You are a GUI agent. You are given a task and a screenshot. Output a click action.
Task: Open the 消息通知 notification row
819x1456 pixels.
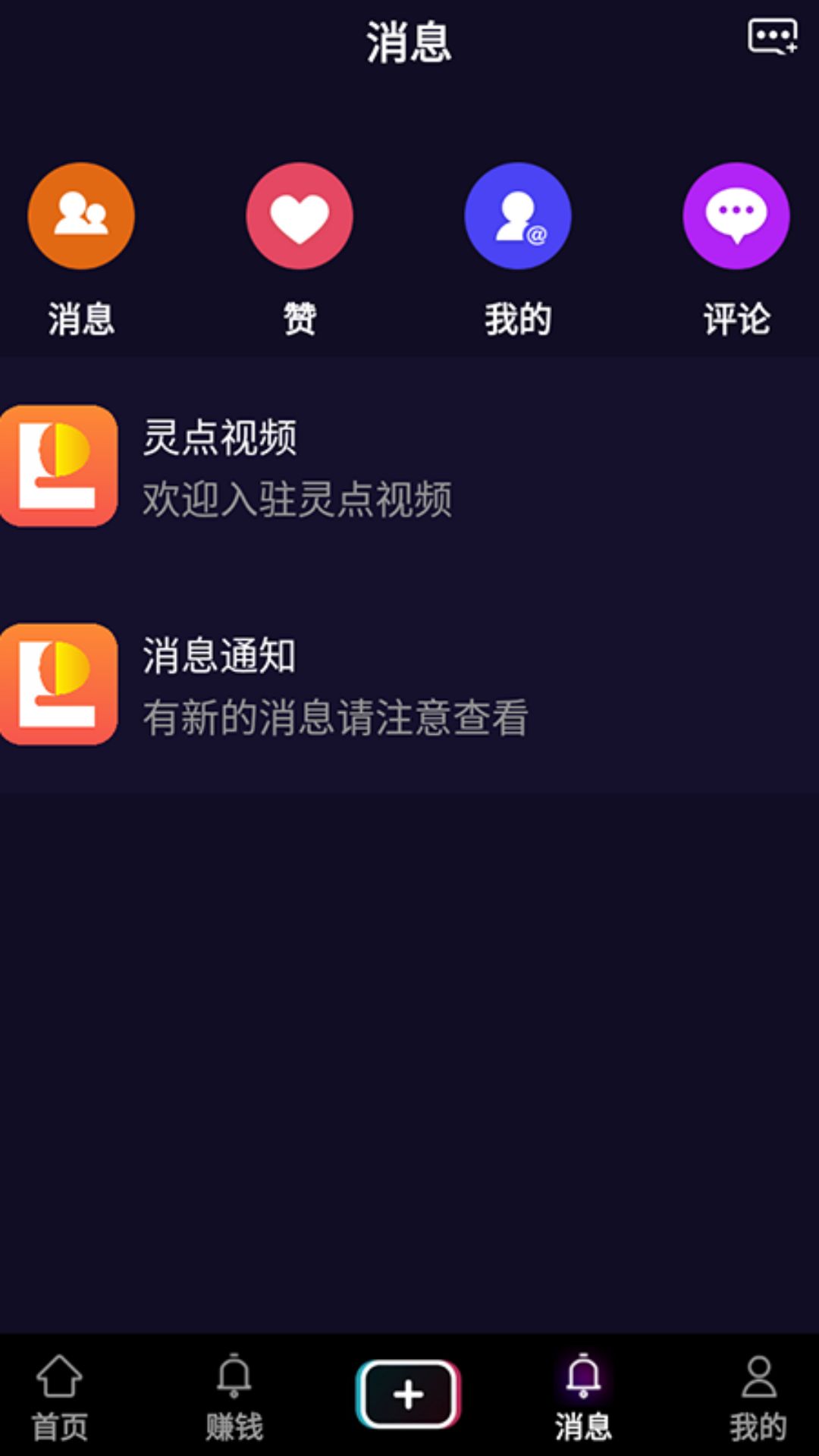(409, 685)
